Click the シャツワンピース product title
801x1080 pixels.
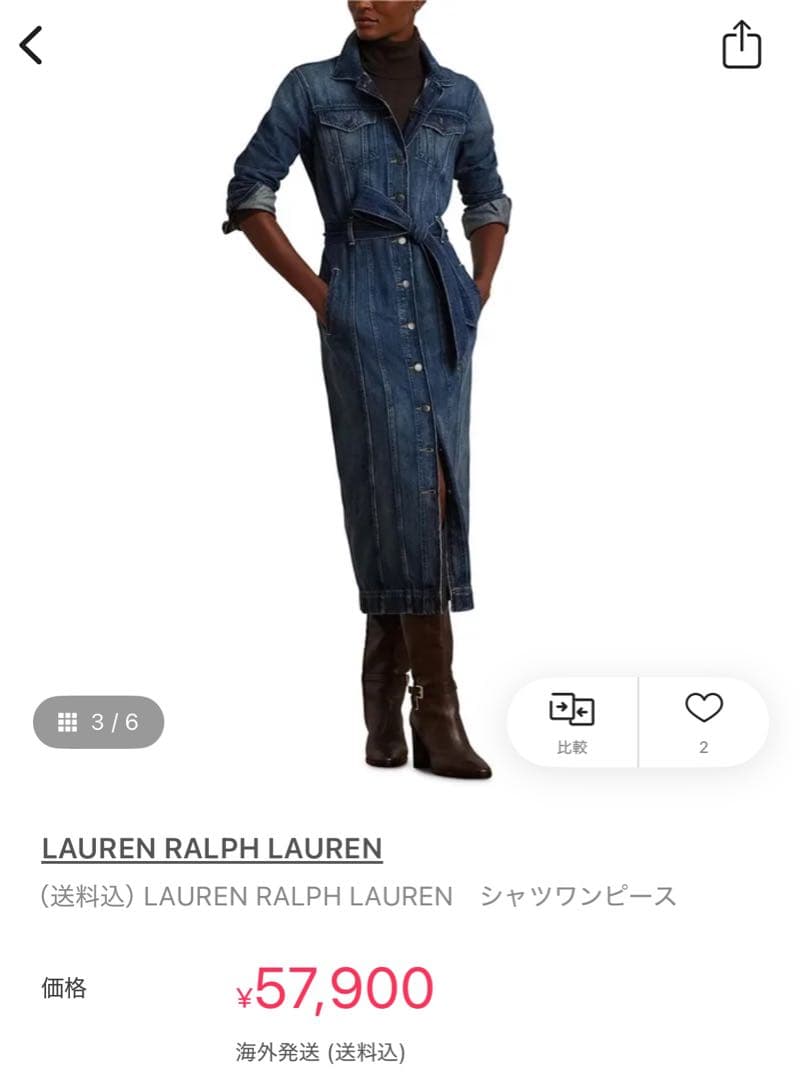point(360,894)
